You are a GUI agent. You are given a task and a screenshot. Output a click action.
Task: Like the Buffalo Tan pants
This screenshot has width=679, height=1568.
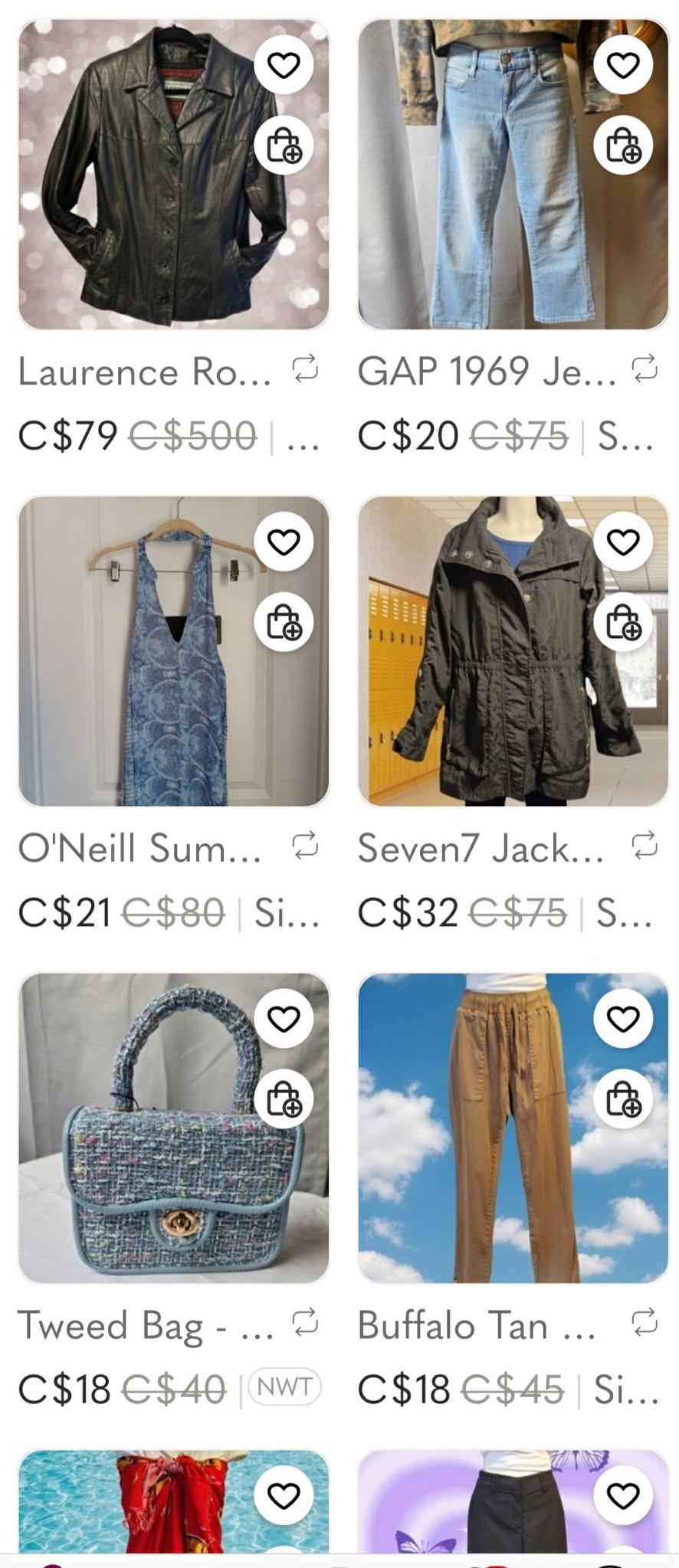coord(623,1019)
